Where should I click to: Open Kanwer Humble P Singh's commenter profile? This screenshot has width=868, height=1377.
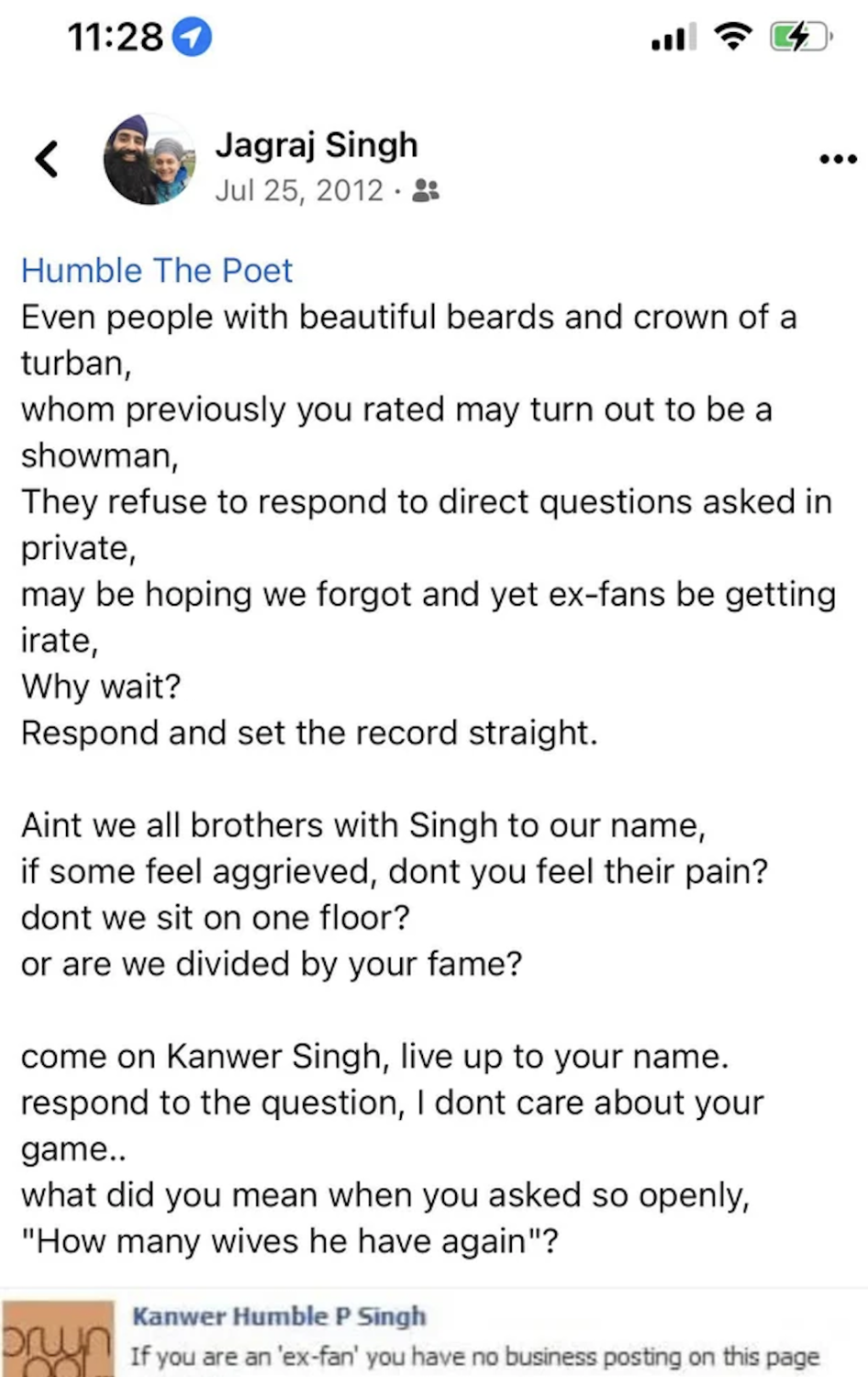pos(279,1315)
